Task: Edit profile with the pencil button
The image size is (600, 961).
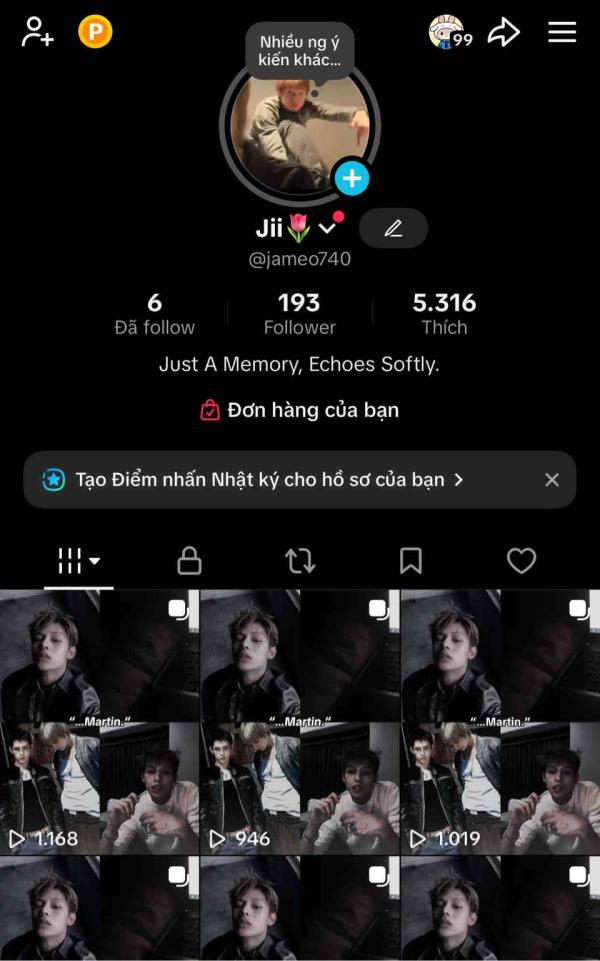Action: pyautogui.click(x=393, y=228)
